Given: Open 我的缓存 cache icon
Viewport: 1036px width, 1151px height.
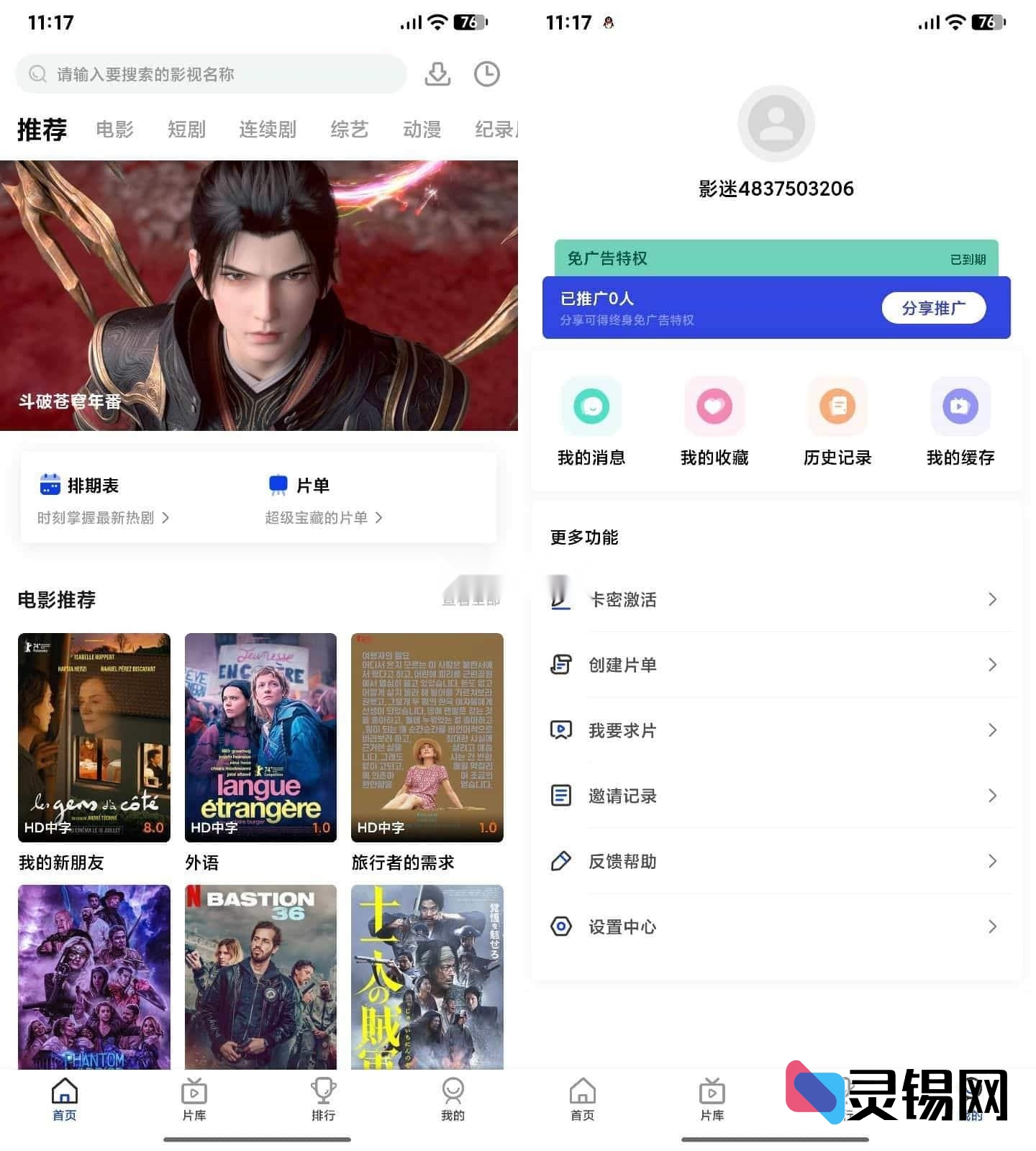Looking at the screenshot, I should [960, 406].
